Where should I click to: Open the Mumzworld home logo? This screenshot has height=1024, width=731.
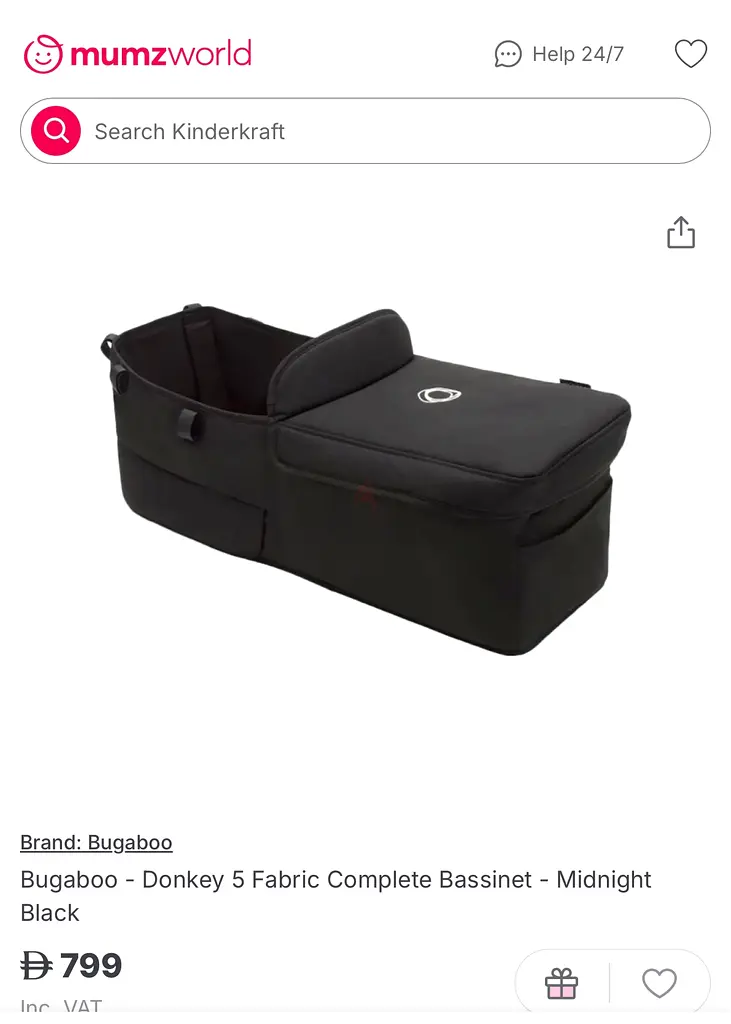[137, 53]
